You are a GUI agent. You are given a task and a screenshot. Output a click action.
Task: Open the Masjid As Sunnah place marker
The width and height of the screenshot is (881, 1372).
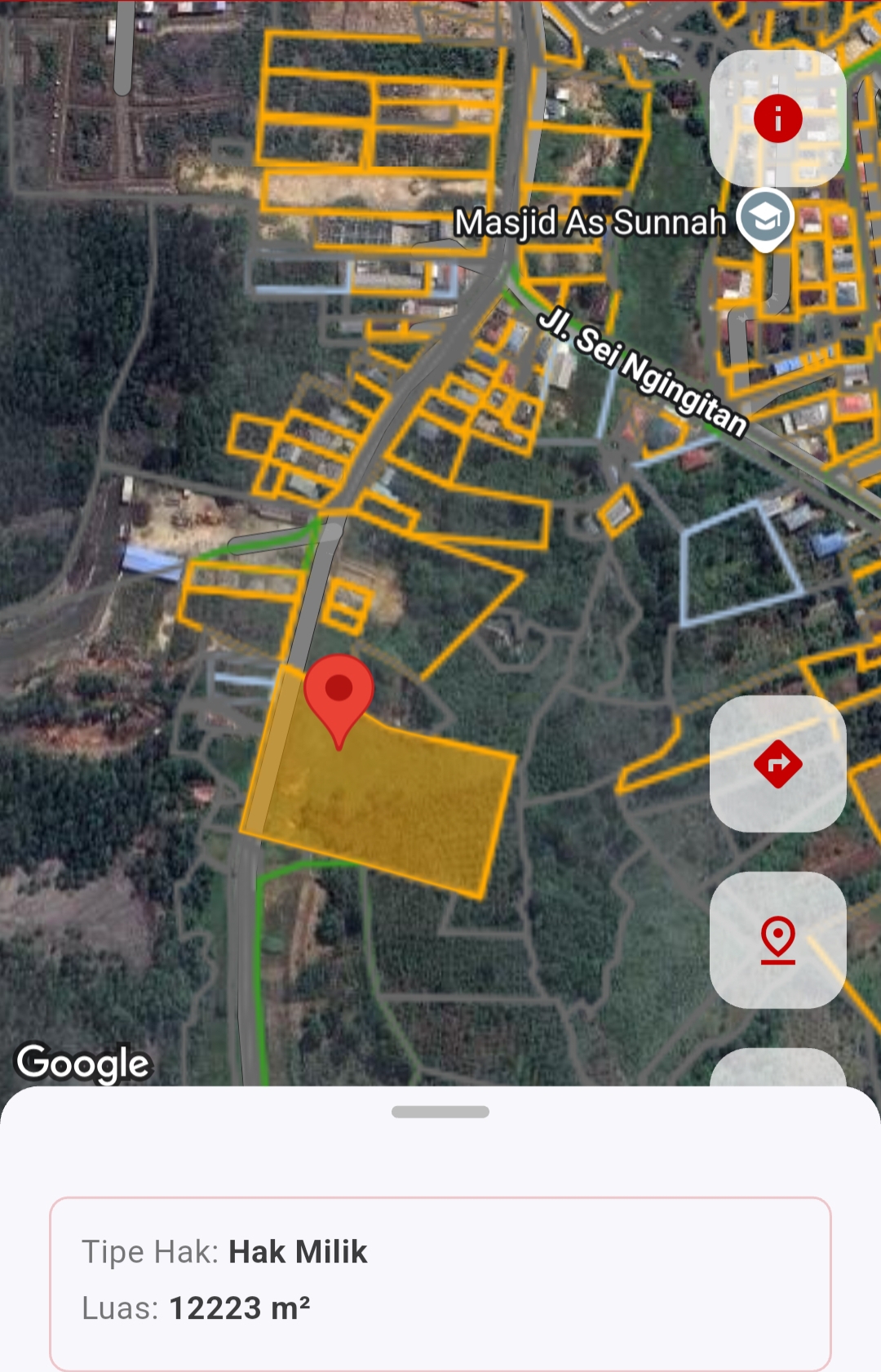coord(764,218)
